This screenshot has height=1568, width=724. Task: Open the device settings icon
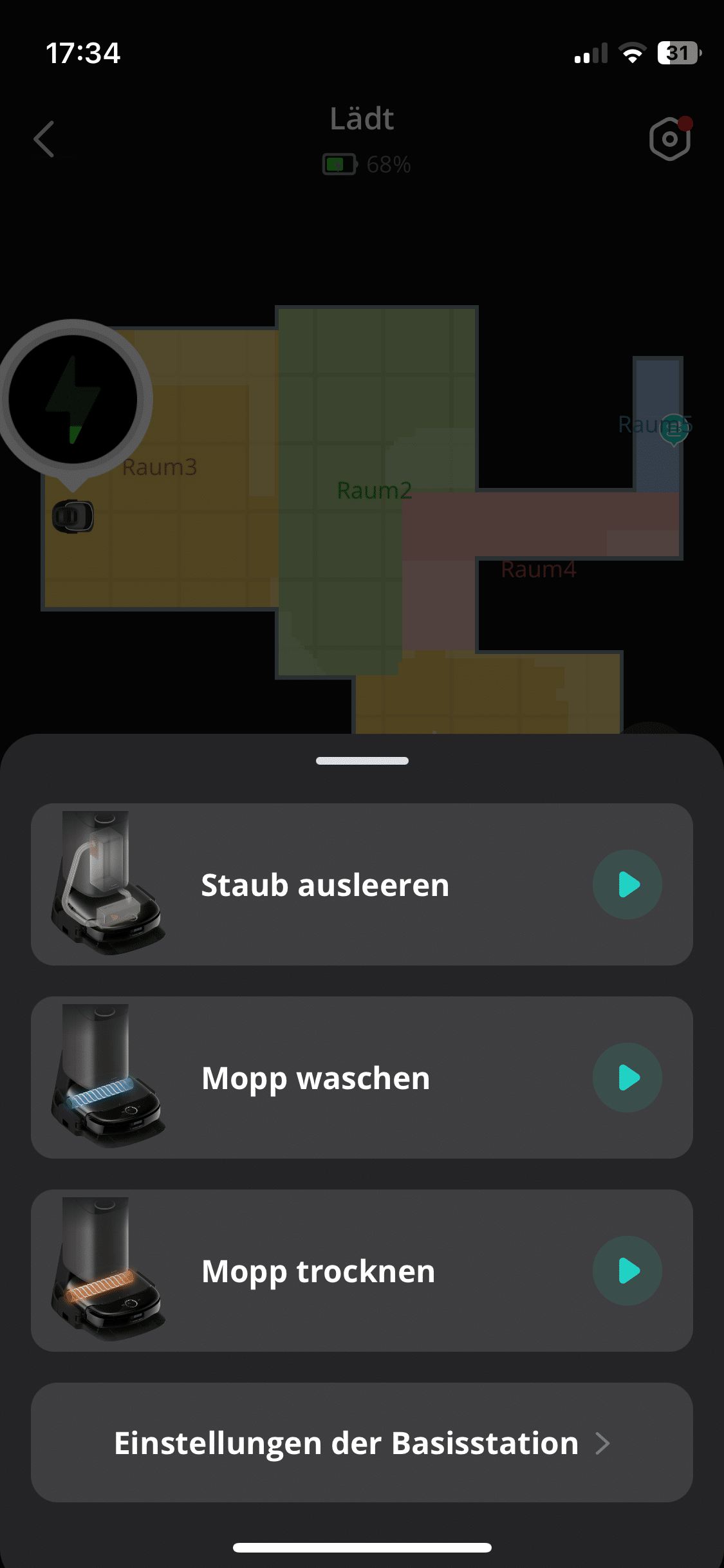[x=669, y=139]
